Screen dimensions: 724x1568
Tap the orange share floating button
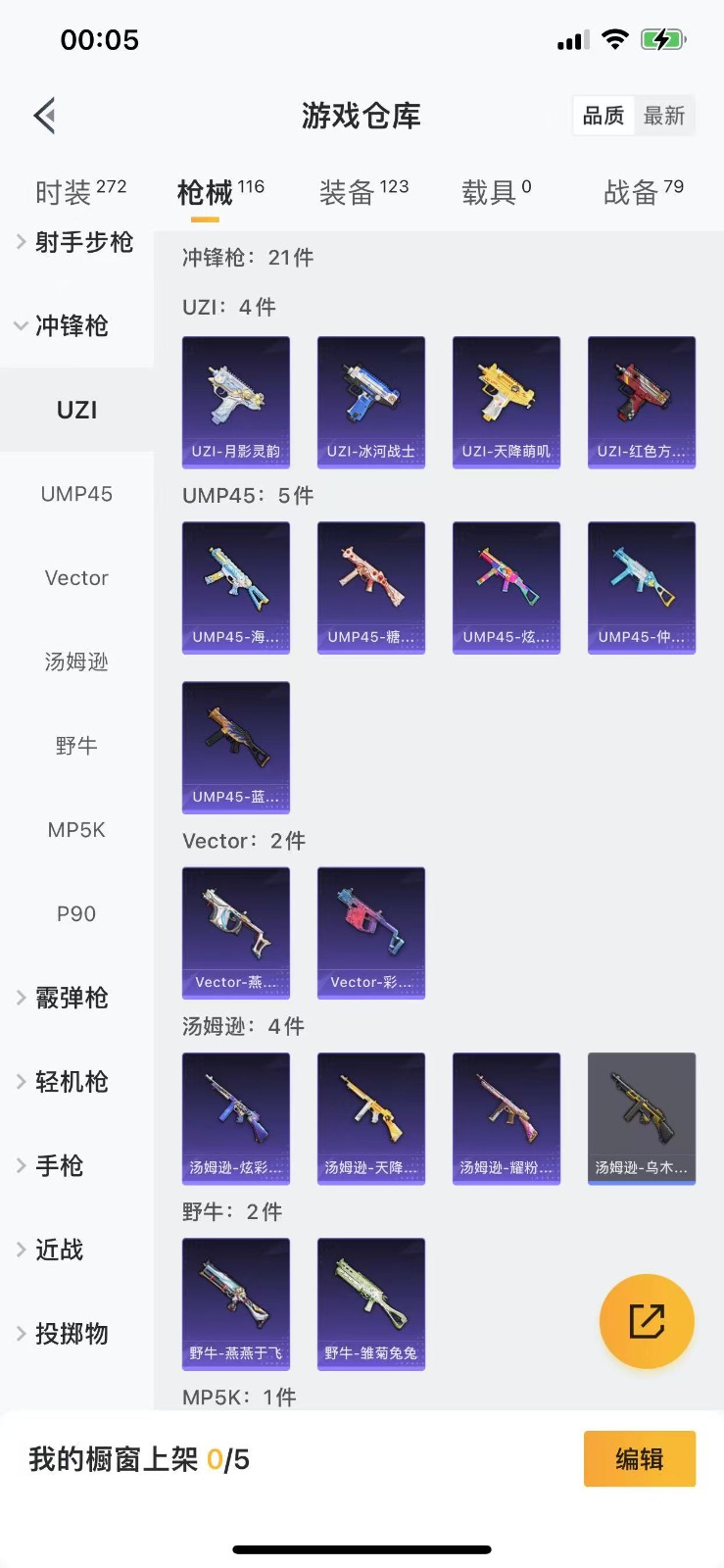[647, 1321]
